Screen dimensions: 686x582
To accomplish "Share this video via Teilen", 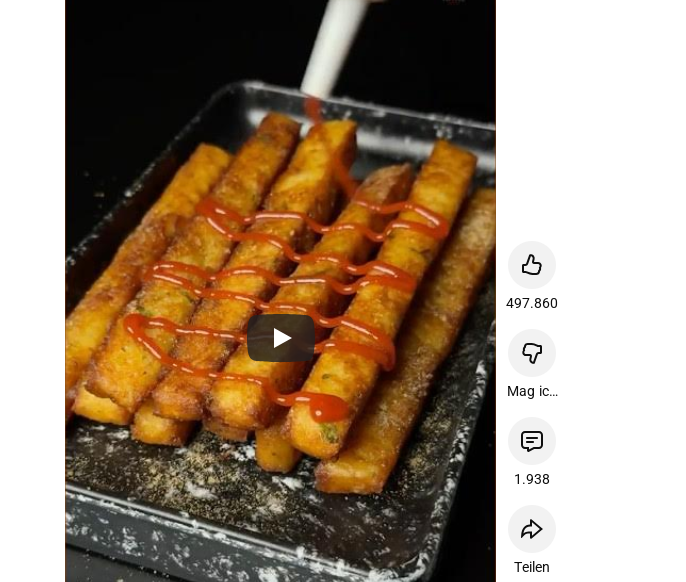I will click(531, 529).
